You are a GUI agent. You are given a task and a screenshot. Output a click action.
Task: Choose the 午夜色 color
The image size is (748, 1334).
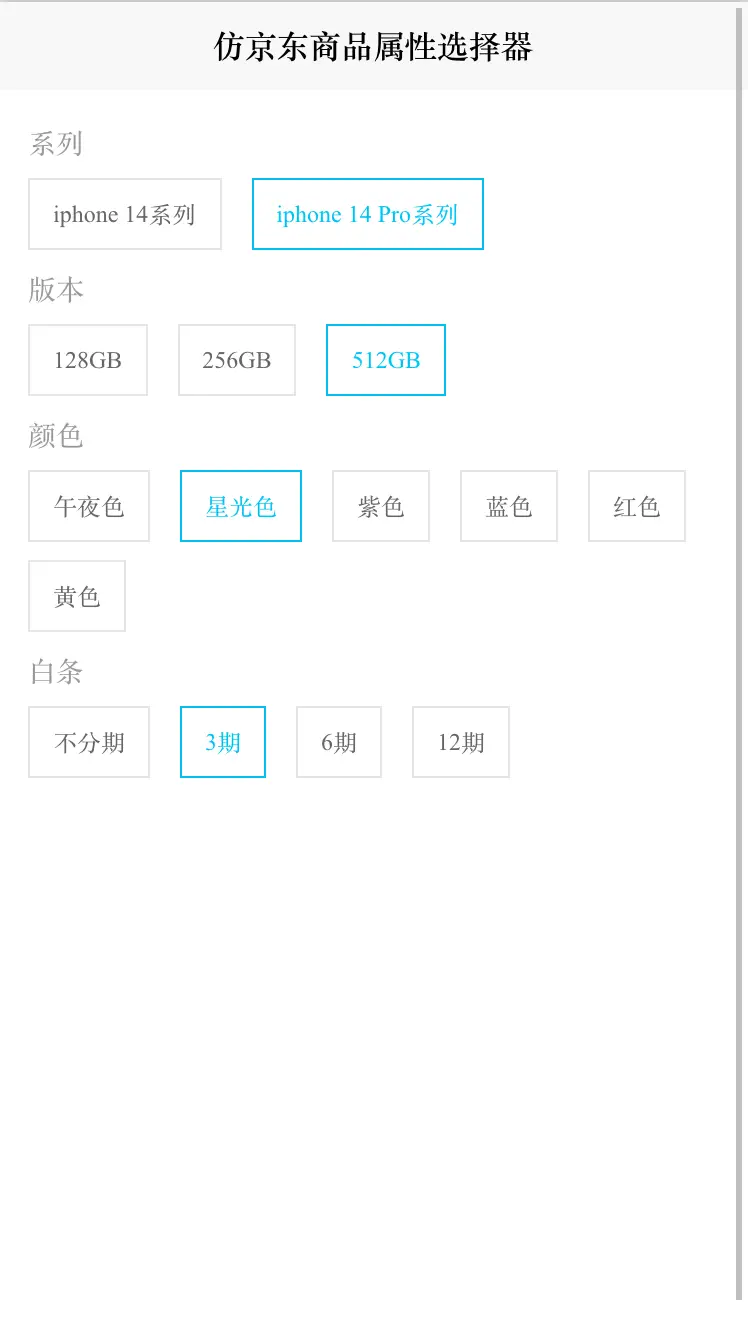89,506
